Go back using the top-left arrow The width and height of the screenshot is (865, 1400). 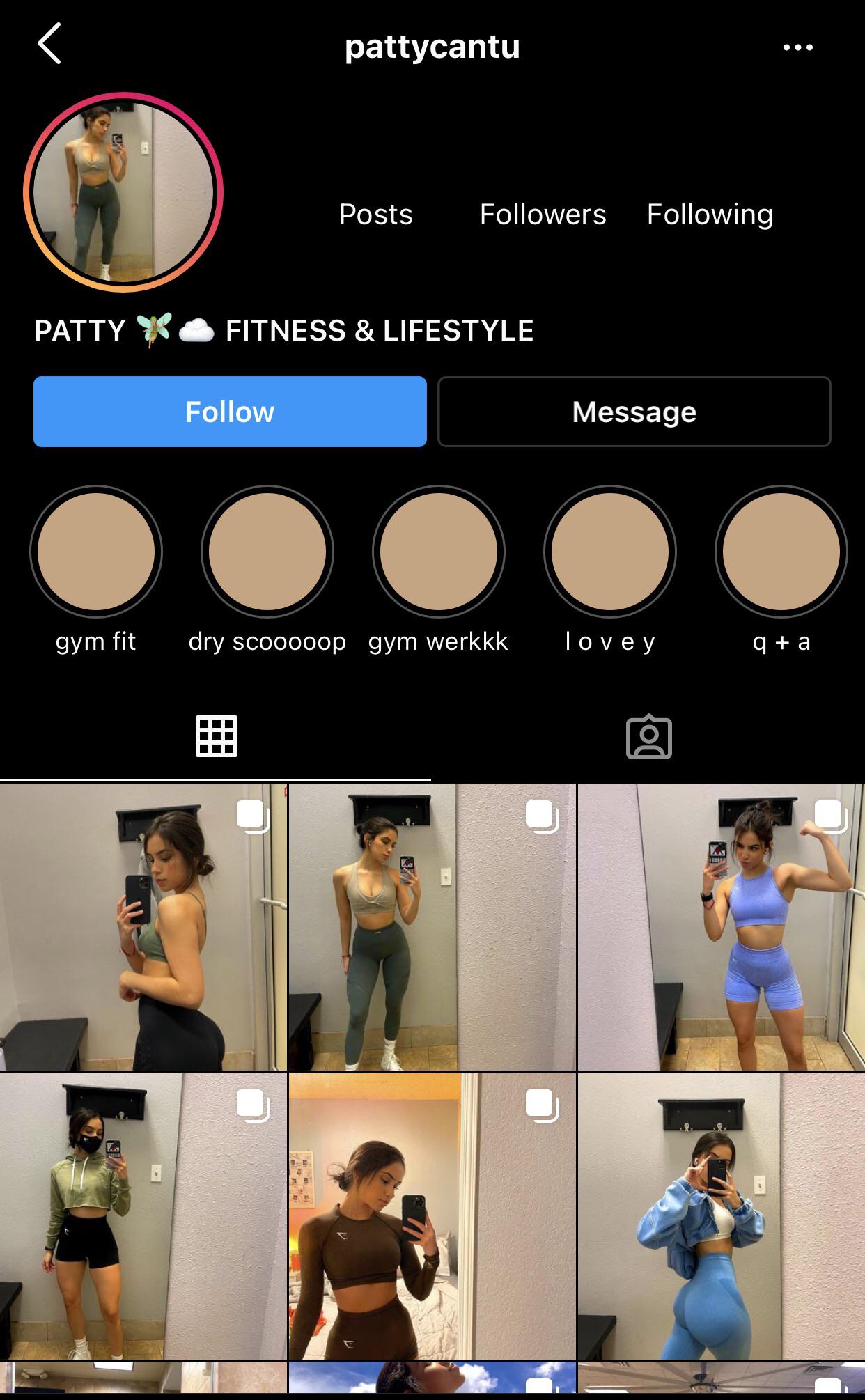(49, 44)
